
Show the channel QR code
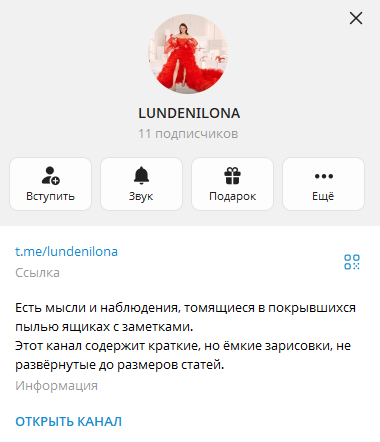[x=352, y=262]
